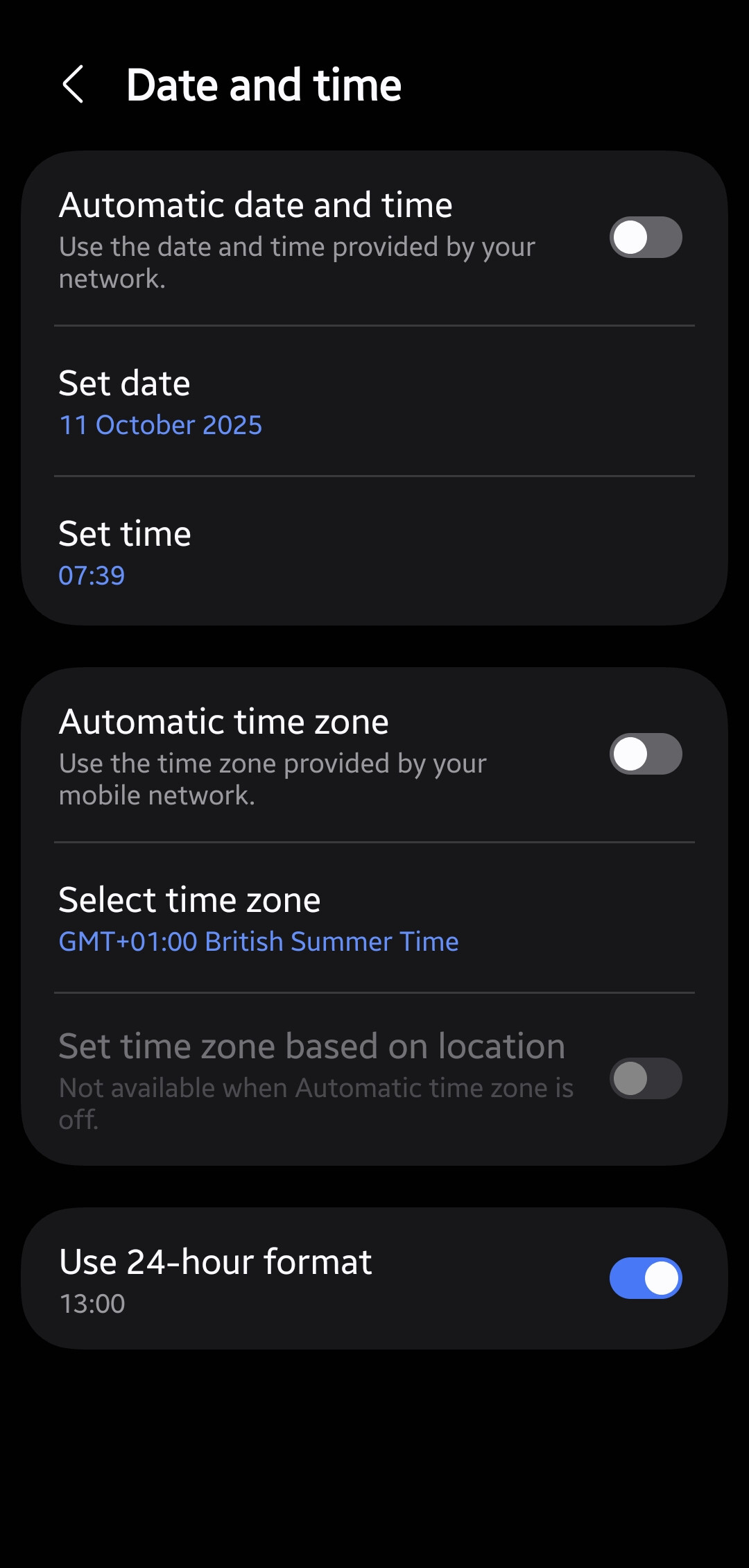Open Set date row
This screenshot has width=749, height=1568.
pyautogui.click(x=374, y=402)
